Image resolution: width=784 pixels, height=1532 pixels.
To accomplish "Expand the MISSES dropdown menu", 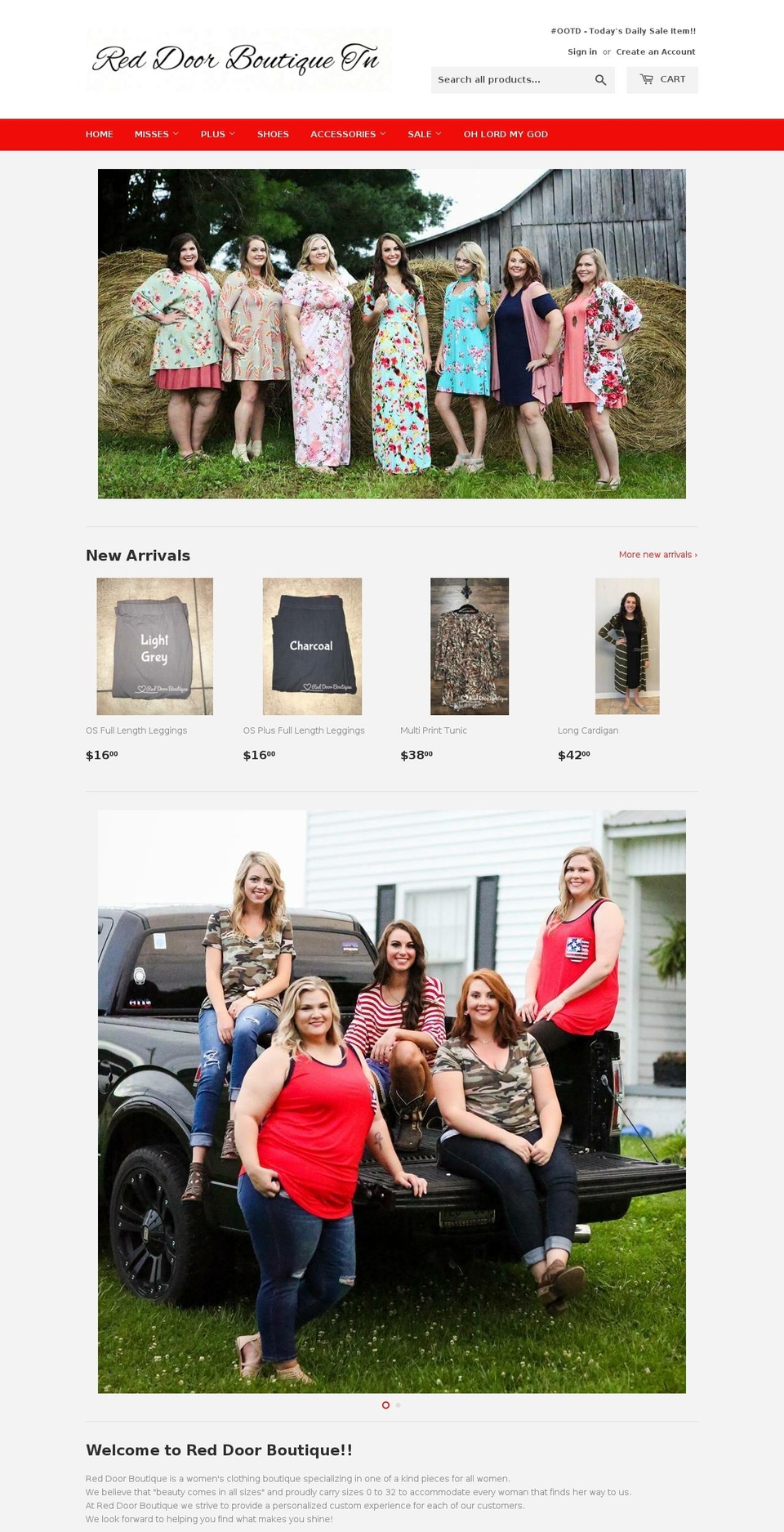I will click(156, 134).
